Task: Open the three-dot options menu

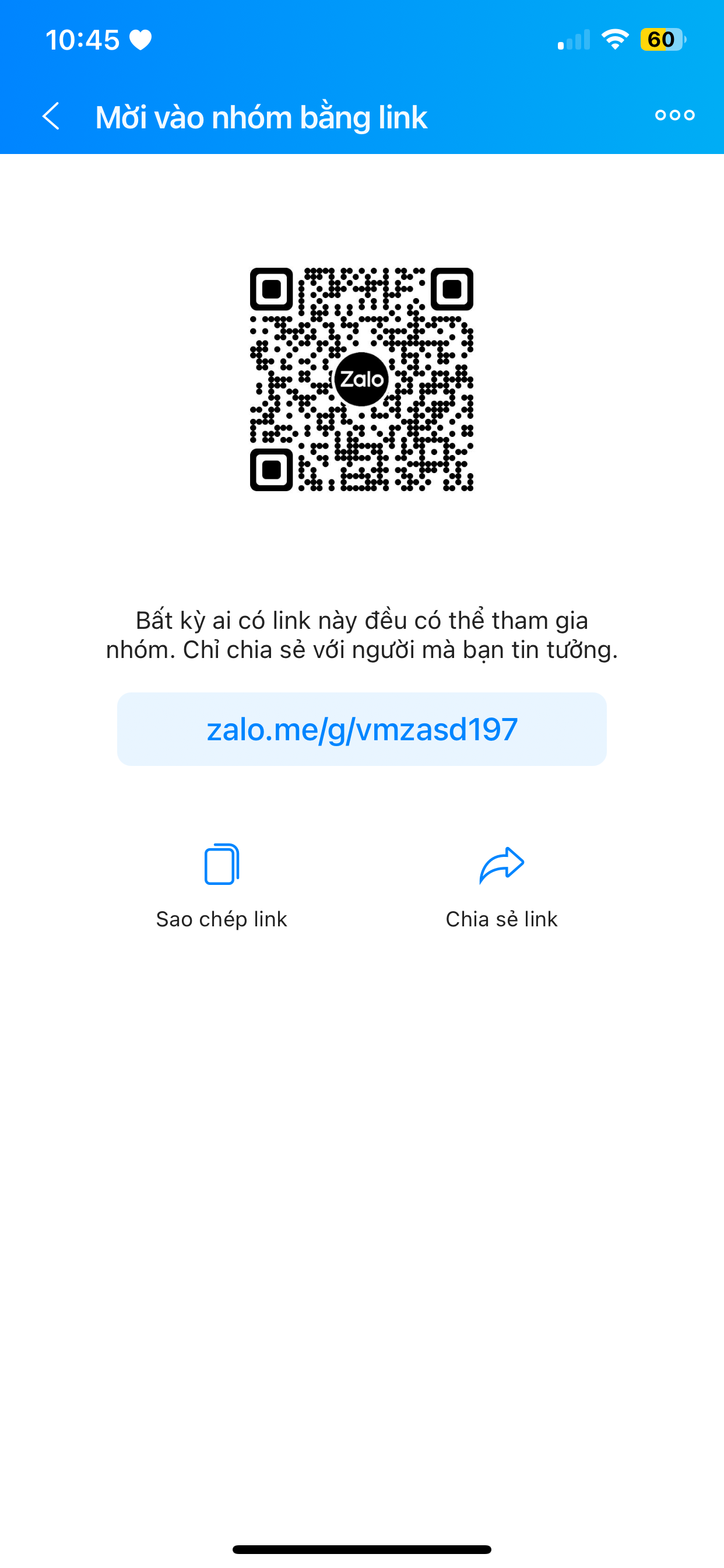Action: click(674, 115)
